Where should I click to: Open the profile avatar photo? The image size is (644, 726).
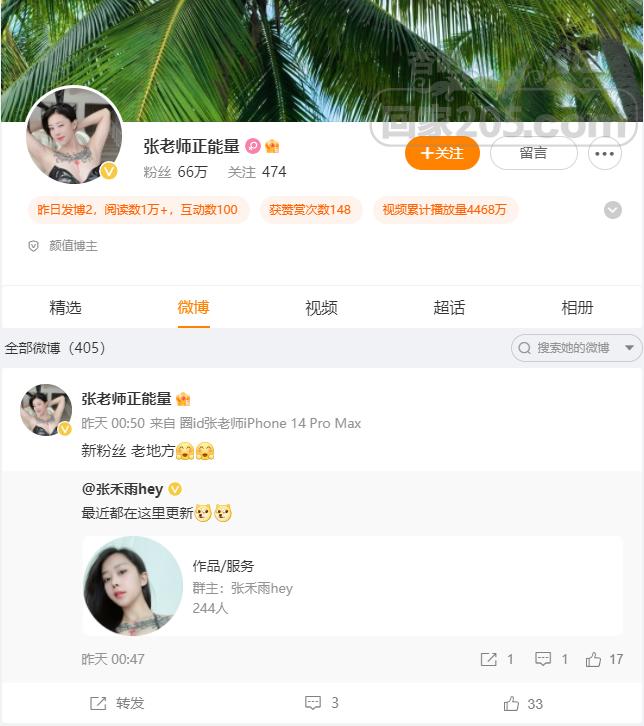pyautogui.click(x=74, y=136)
